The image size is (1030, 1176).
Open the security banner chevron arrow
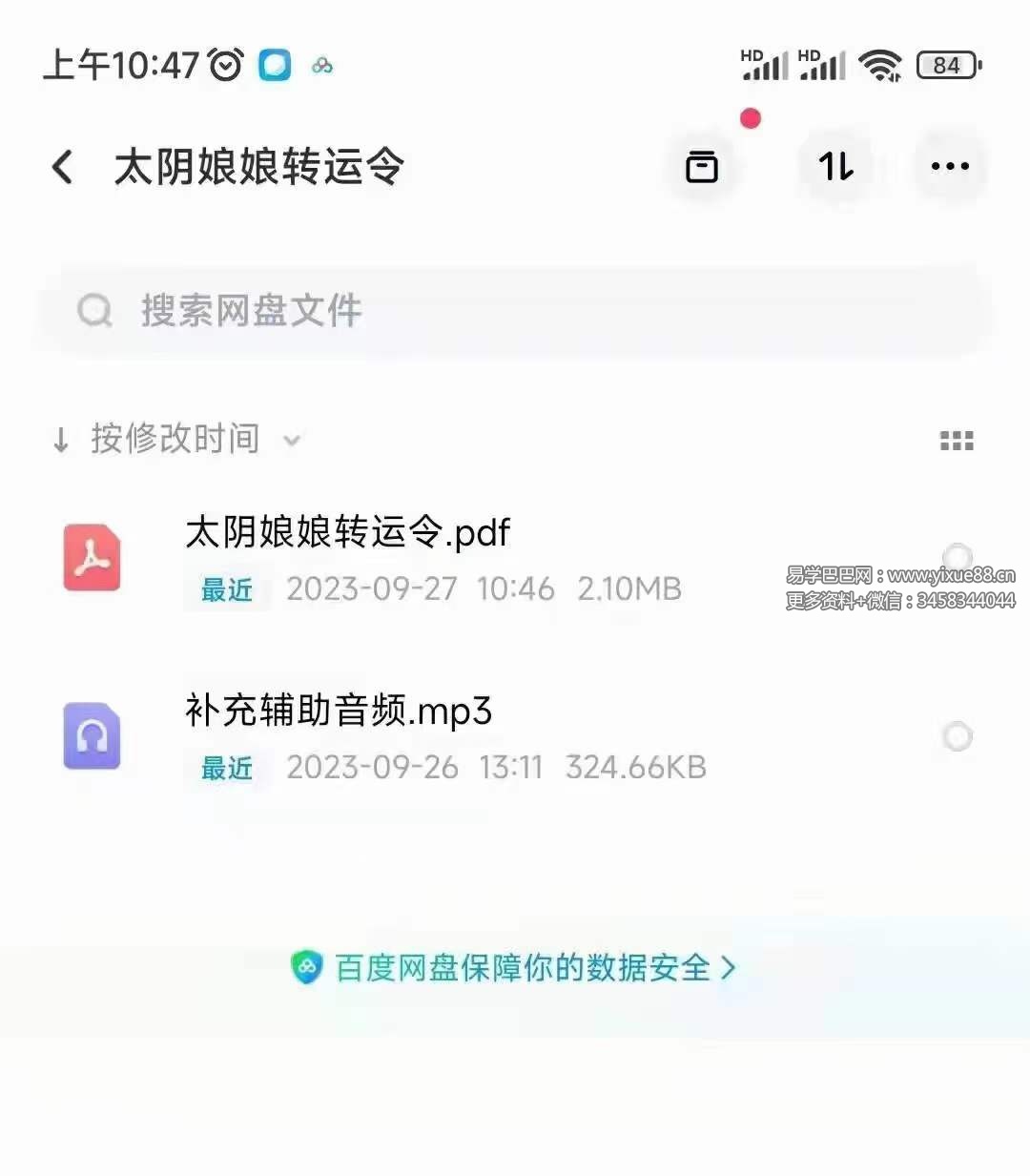(729, 967)
